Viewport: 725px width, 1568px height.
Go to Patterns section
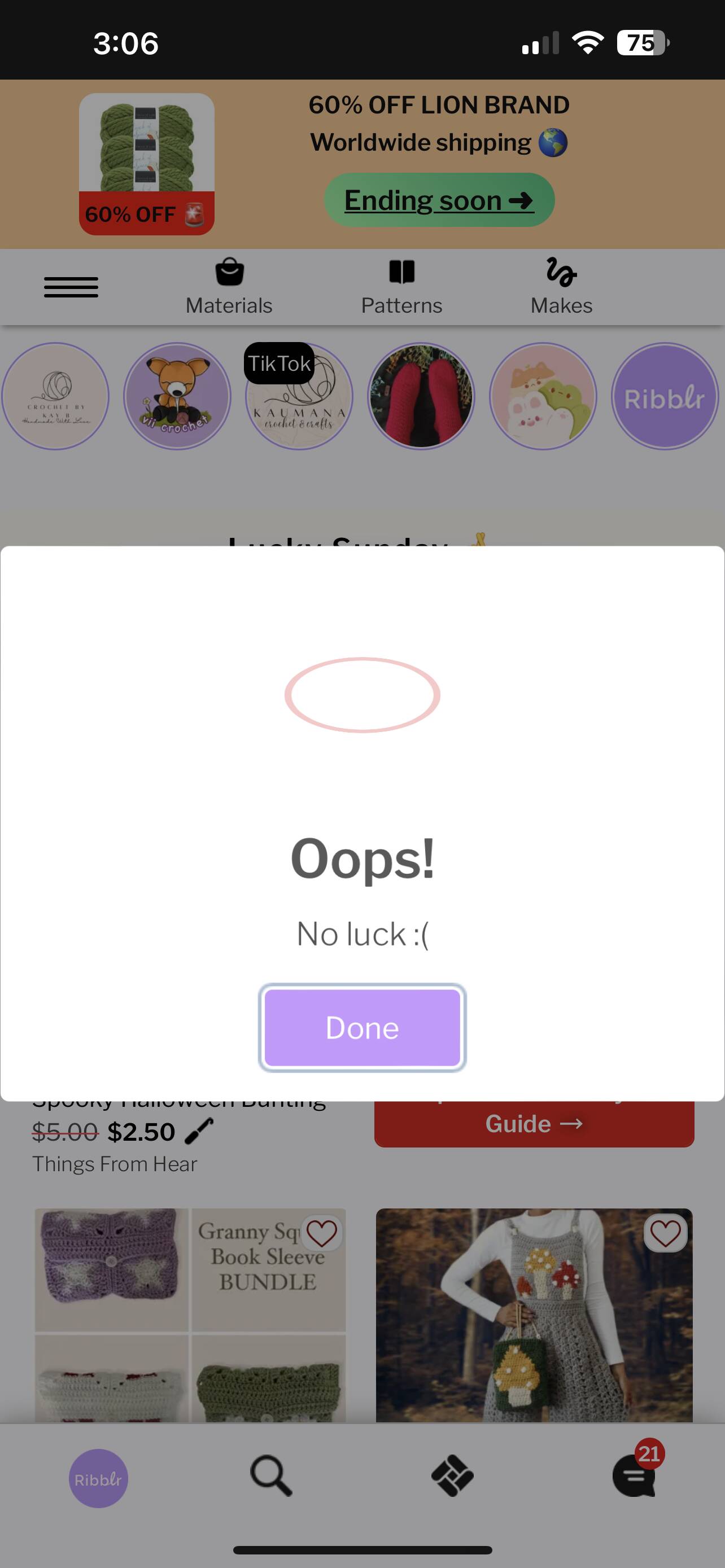tap(402, 287)
